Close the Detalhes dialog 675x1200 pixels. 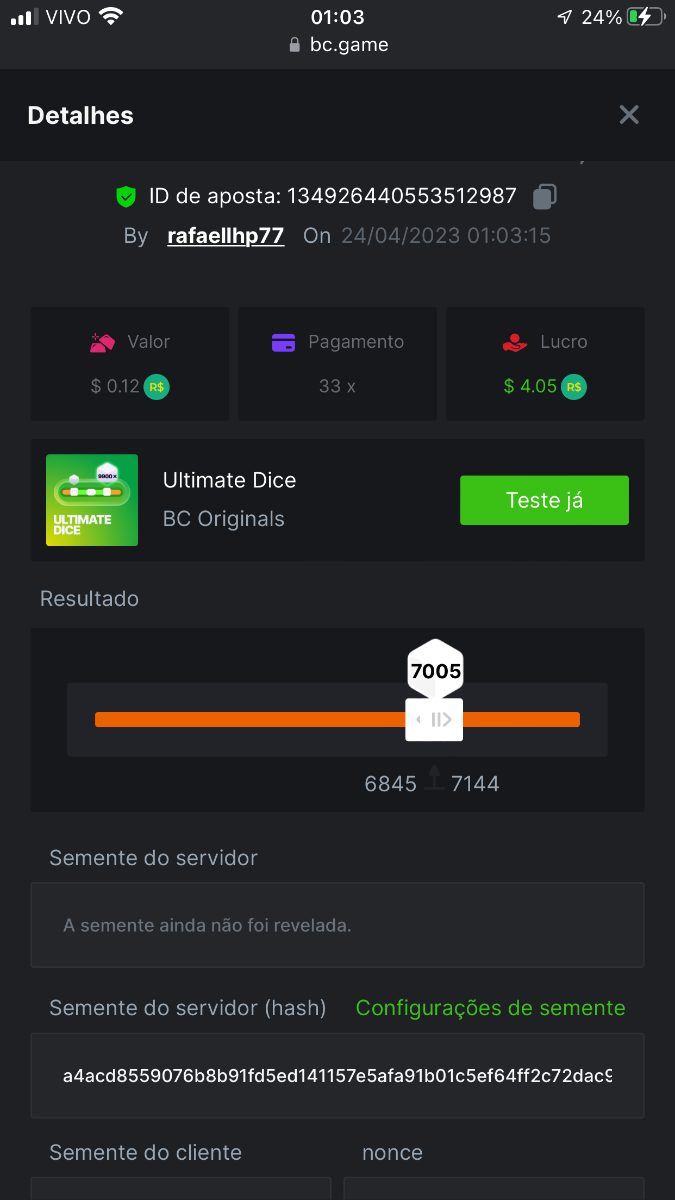pyautogui.click(x=628, y=115)
